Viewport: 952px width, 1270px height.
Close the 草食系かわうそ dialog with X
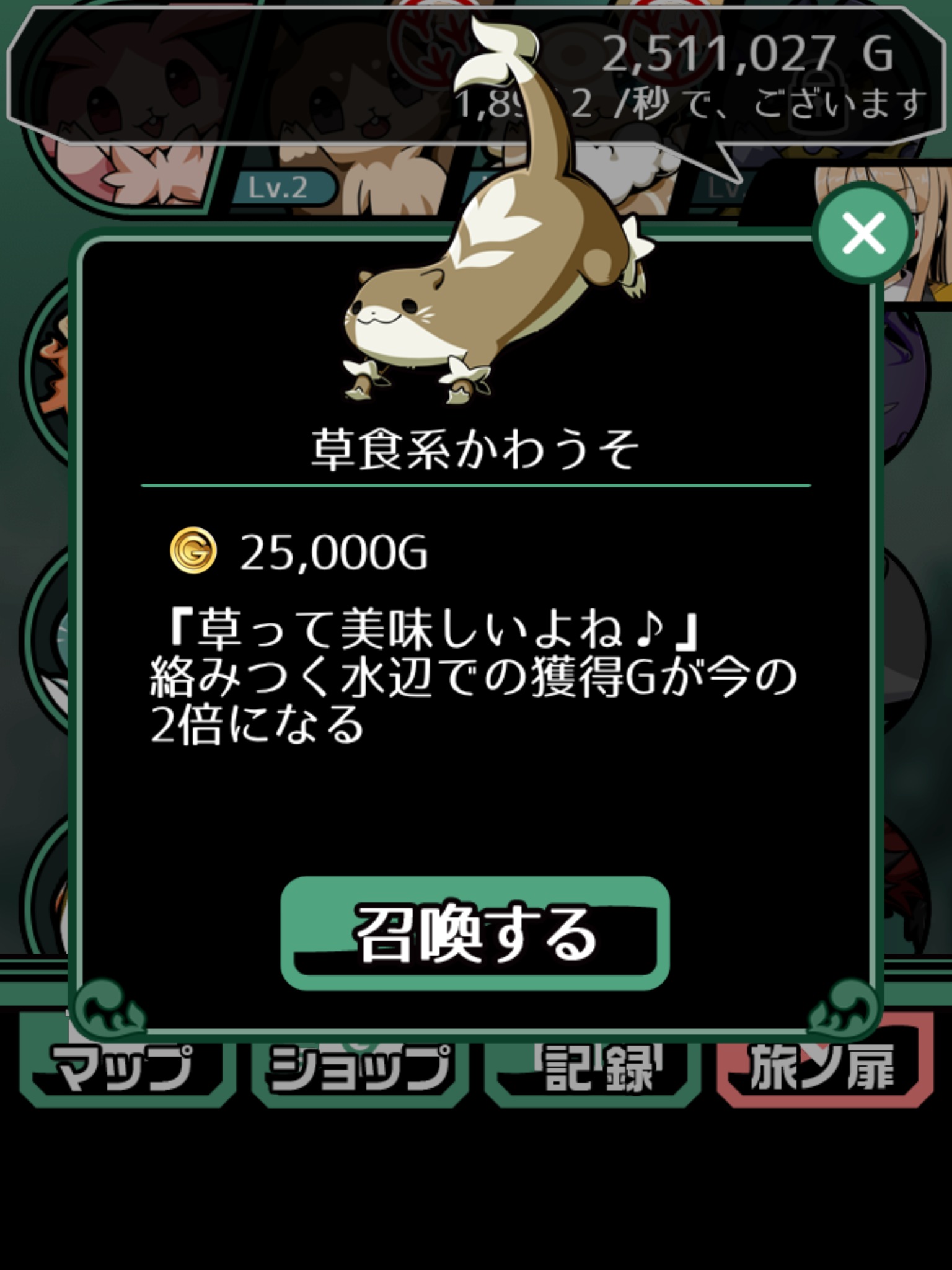(863, 234)
